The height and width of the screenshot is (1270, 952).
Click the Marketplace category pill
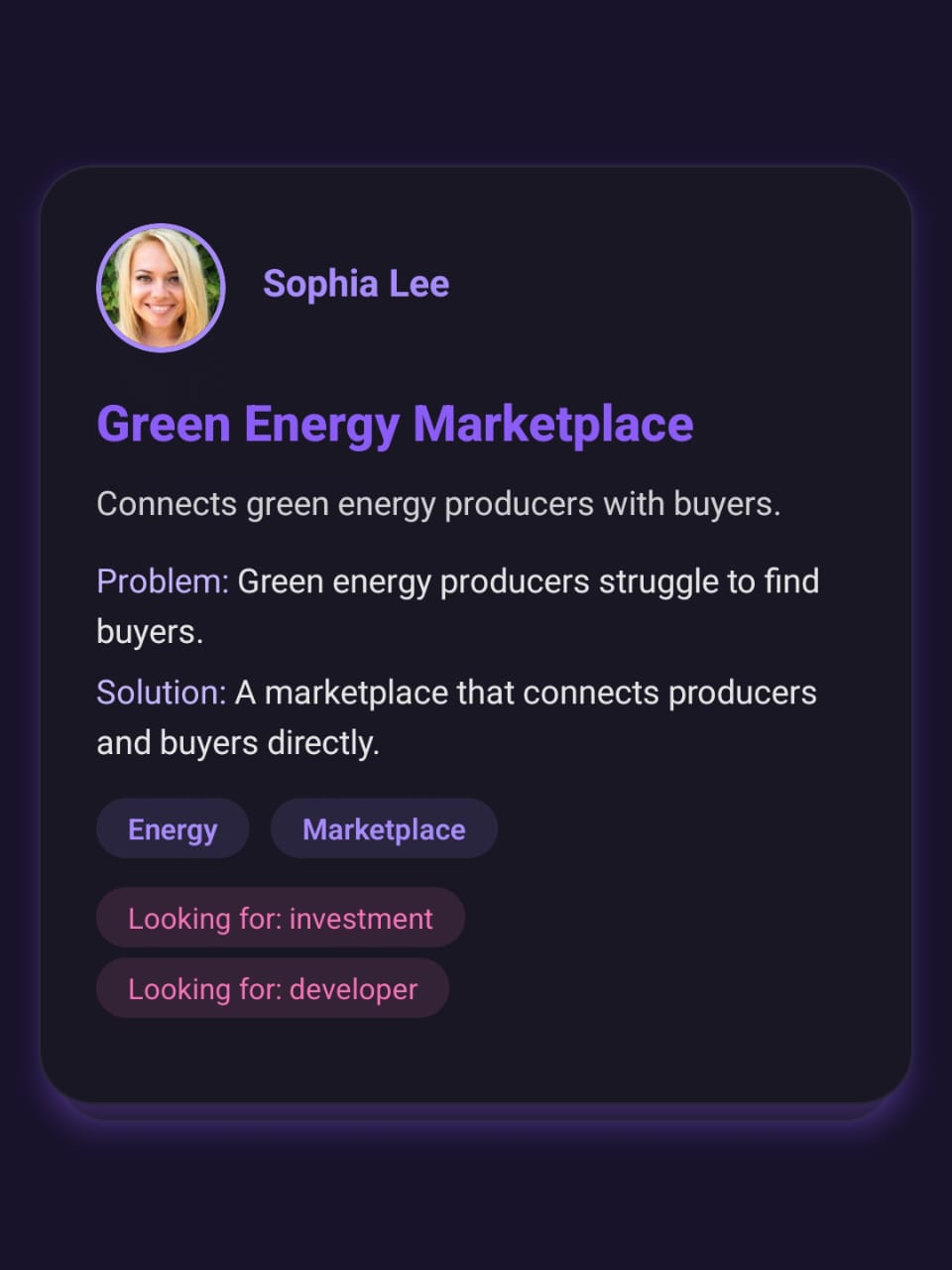[x=384, y=828]
